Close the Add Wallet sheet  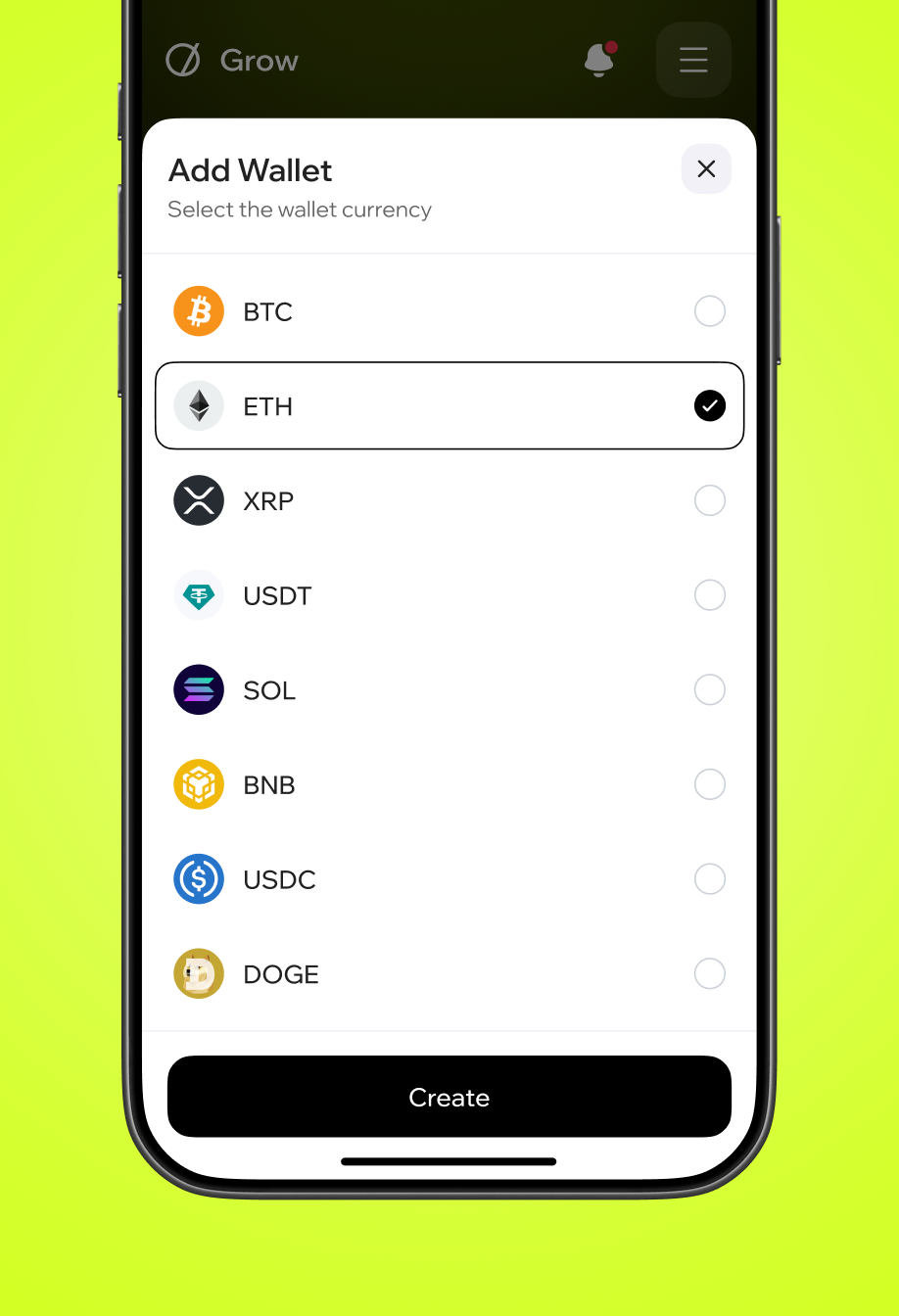point(706,169)
